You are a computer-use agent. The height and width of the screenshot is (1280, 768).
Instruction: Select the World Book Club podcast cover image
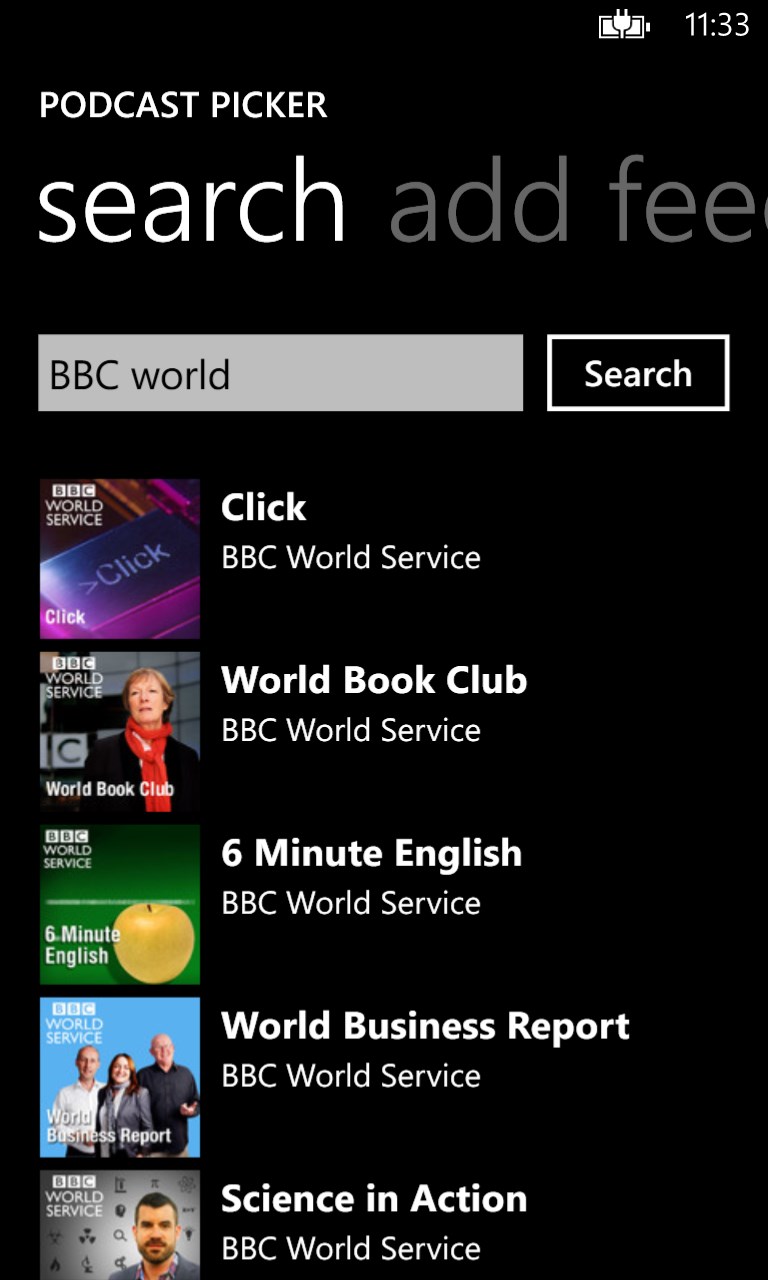119,731
